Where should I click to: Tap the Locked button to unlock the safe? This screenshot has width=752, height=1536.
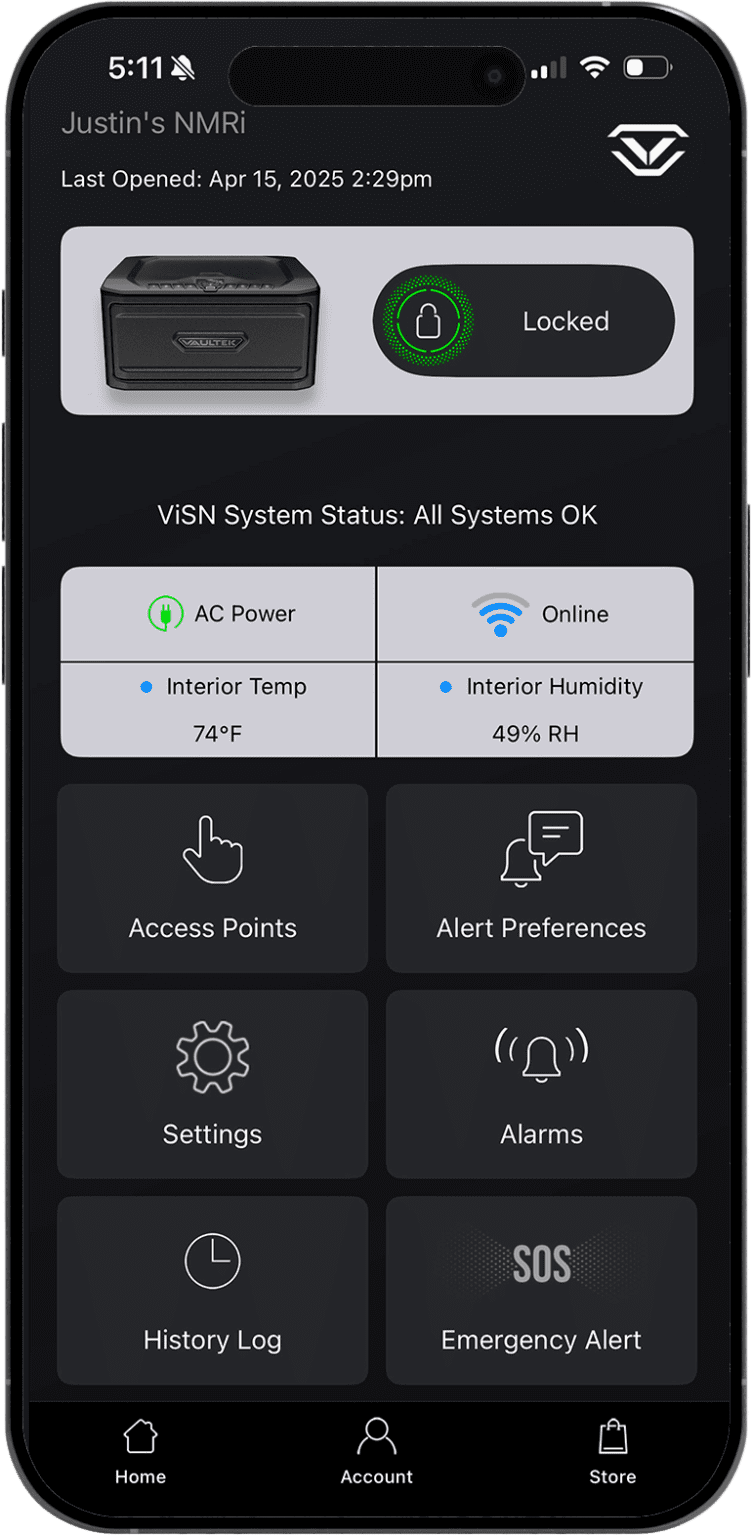tap(524, 321)
